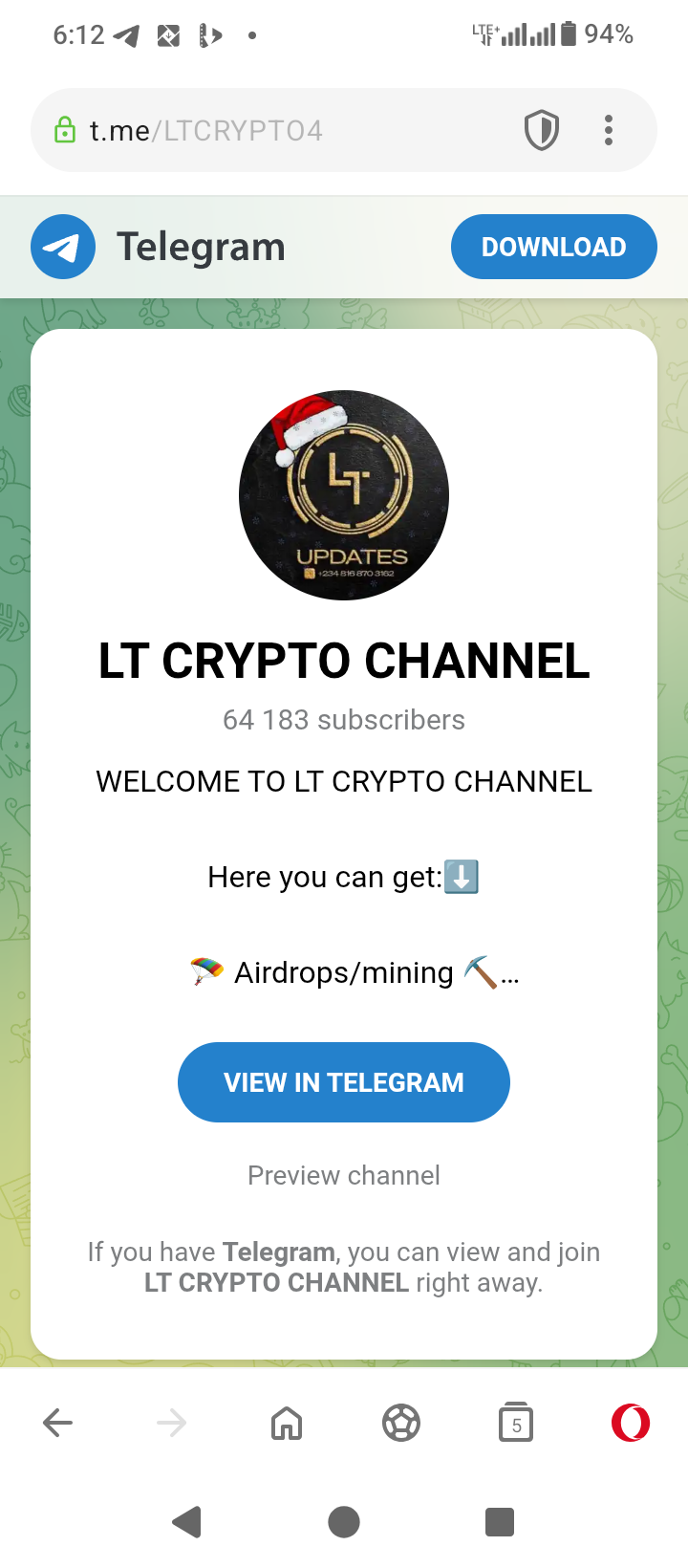Go back to the previous page in browser

point(58,1423)
